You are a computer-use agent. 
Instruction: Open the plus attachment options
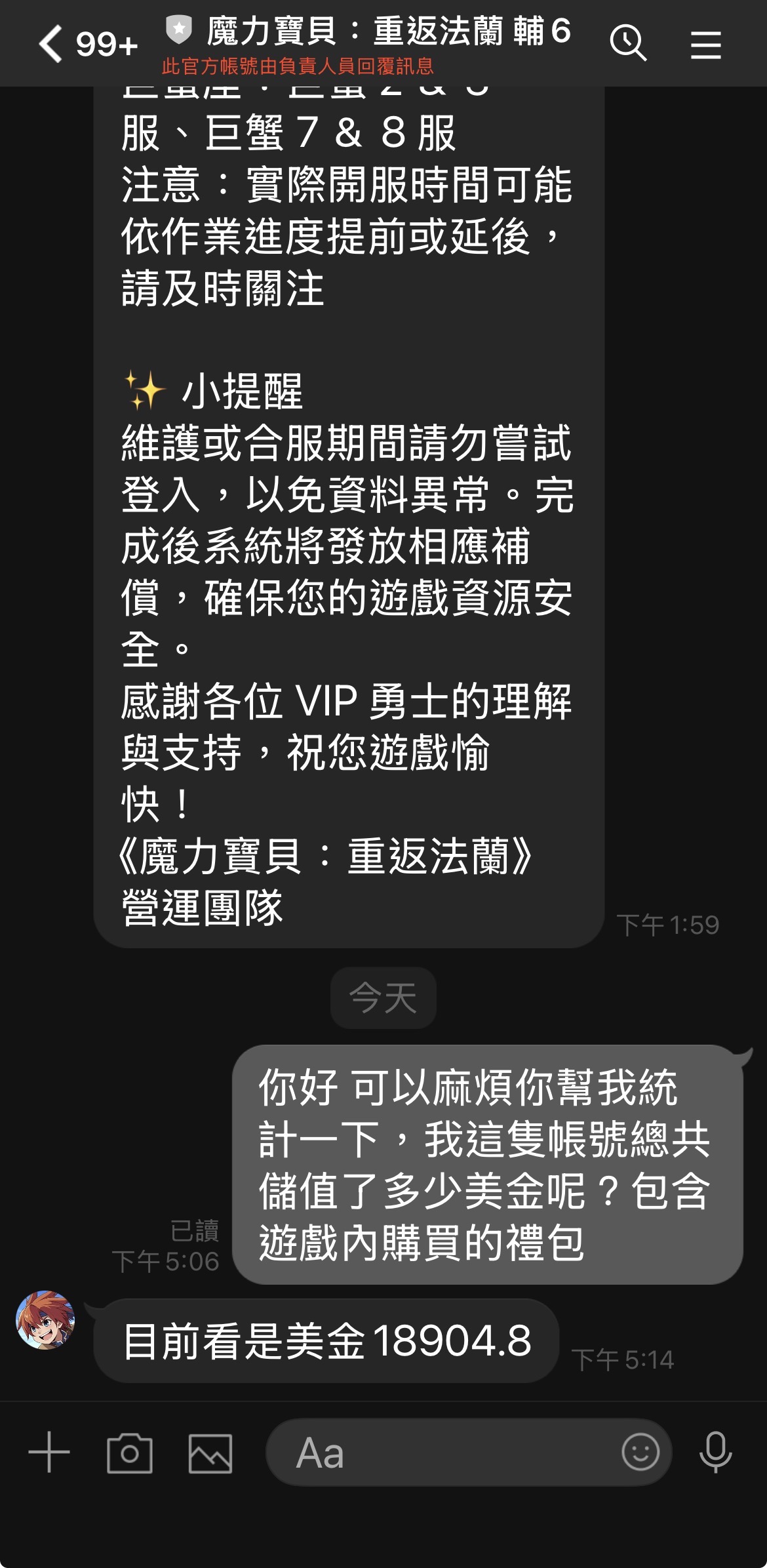point(49,1452)
